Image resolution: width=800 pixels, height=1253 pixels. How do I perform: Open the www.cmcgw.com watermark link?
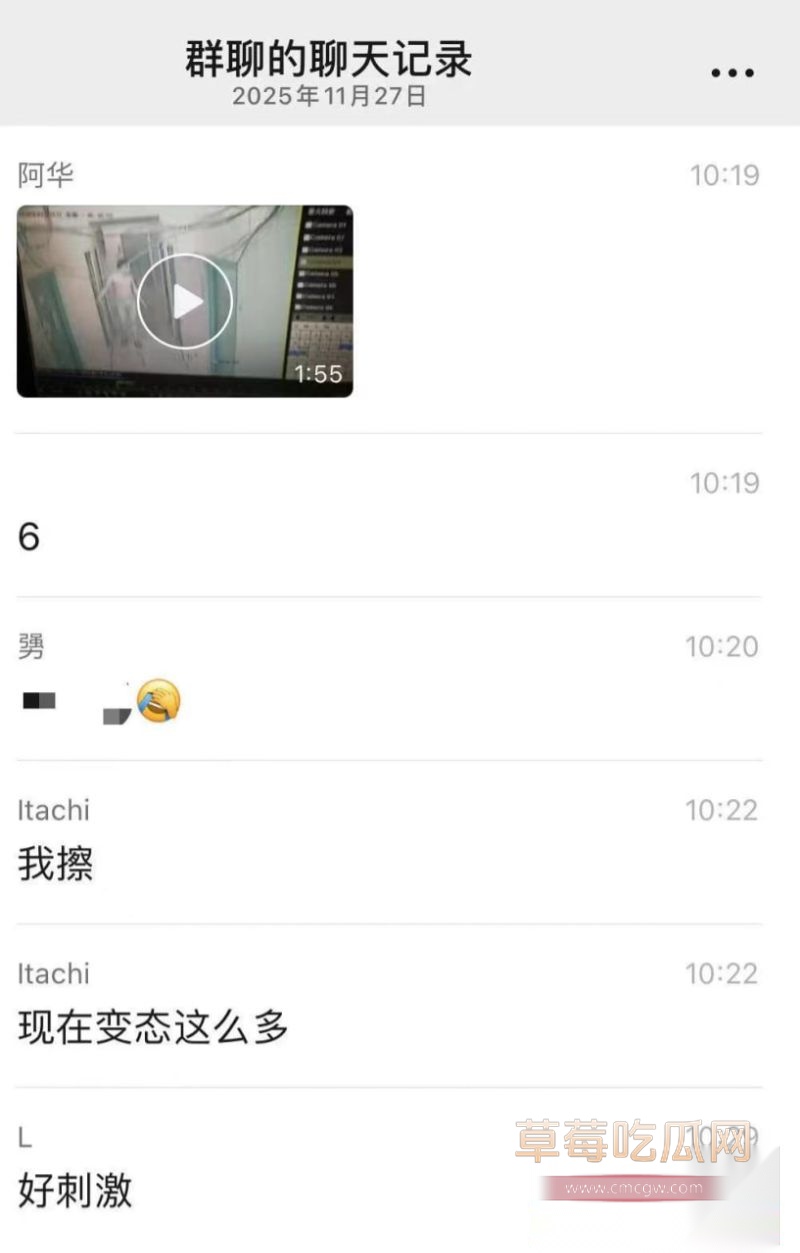(630, 1190)
